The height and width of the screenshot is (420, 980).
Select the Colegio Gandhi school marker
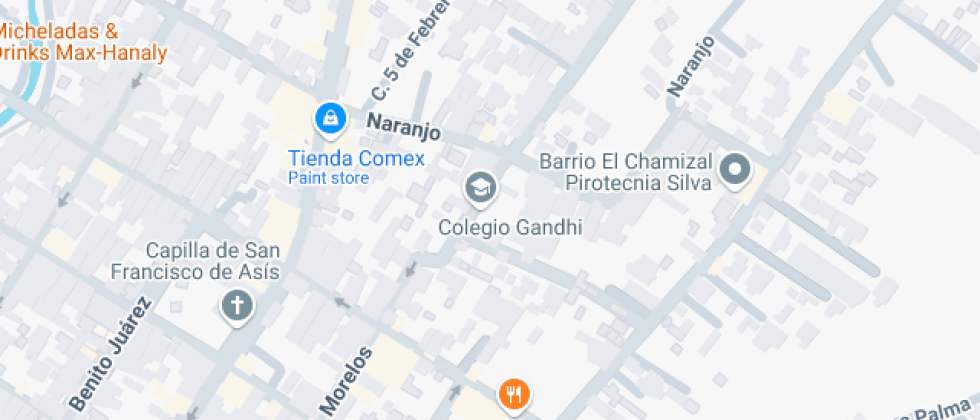481,188
